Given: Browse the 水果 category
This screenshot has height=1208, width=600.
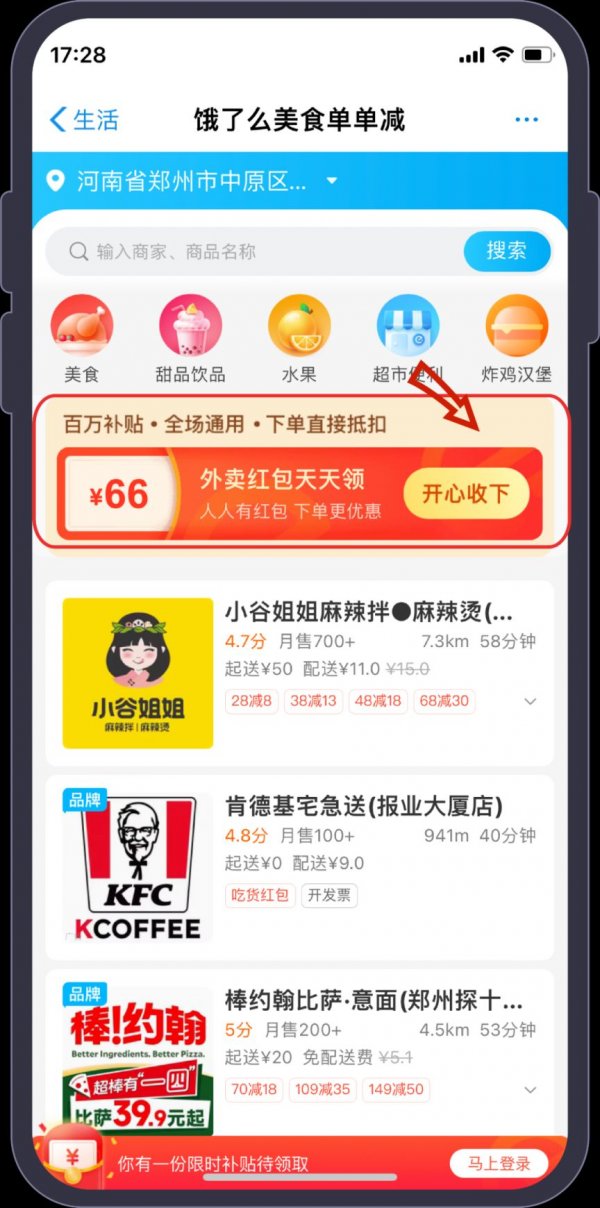Looking at the screenshot, I should point(299,340).
